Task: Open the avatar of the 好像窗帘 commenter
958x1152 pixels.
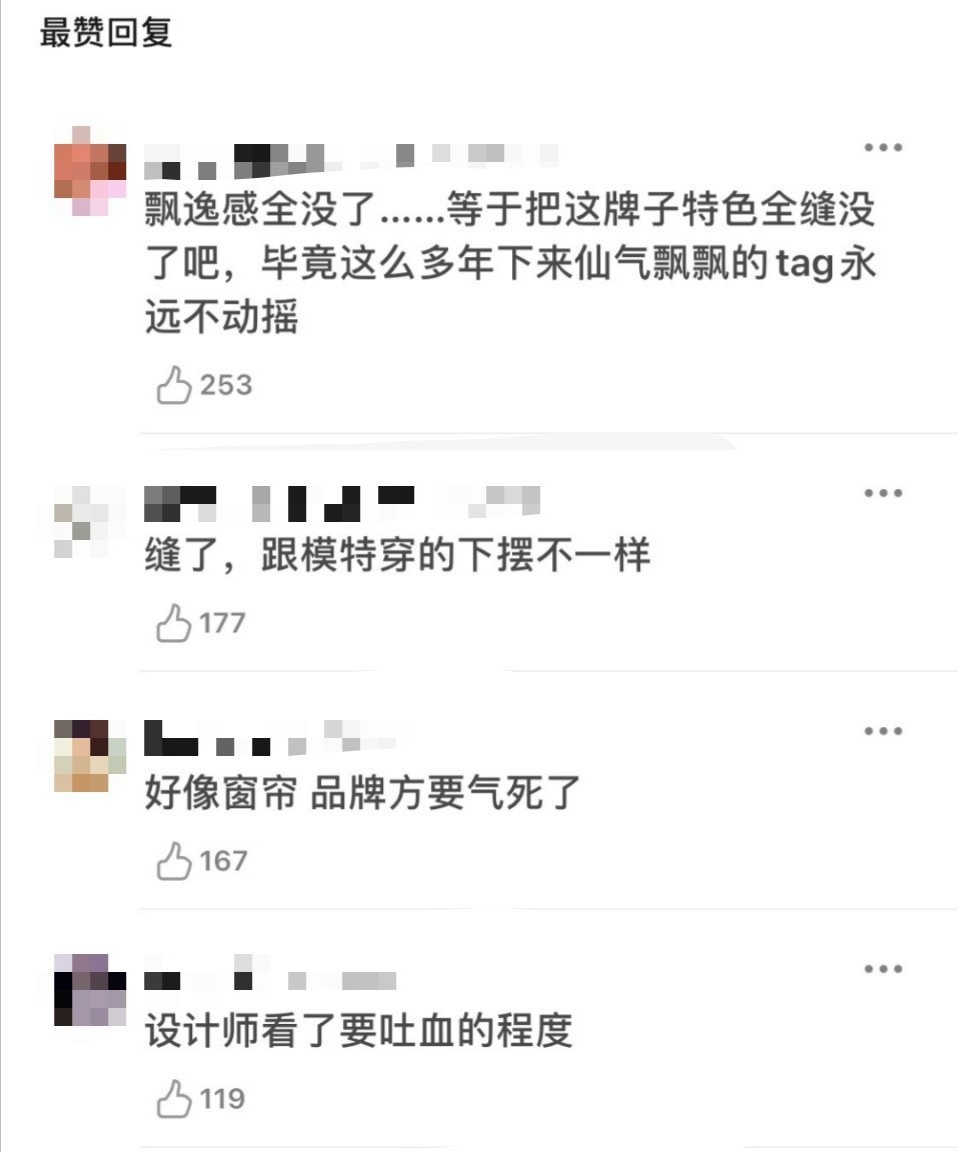Action: click(90, 755)
